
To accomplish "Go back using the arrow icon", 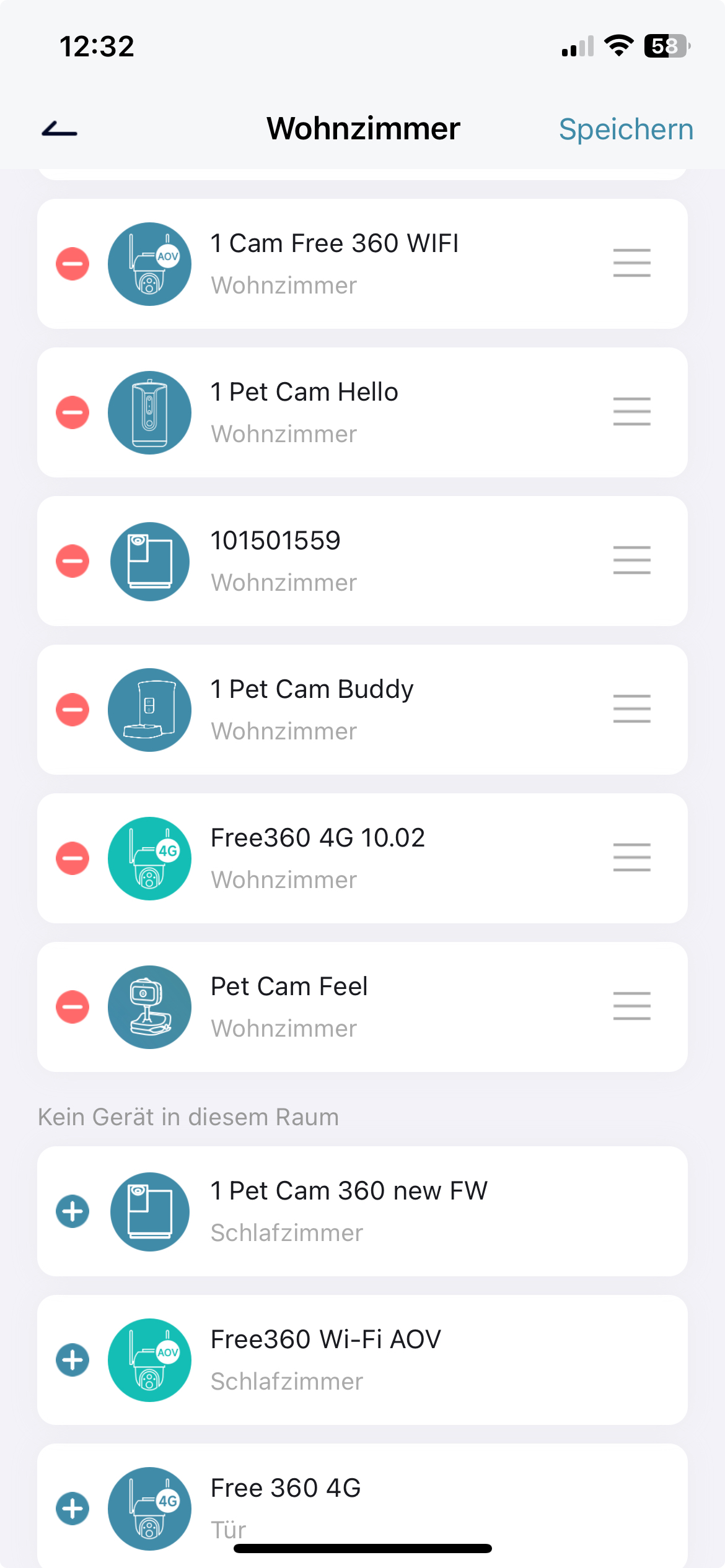I will point(59,129).
